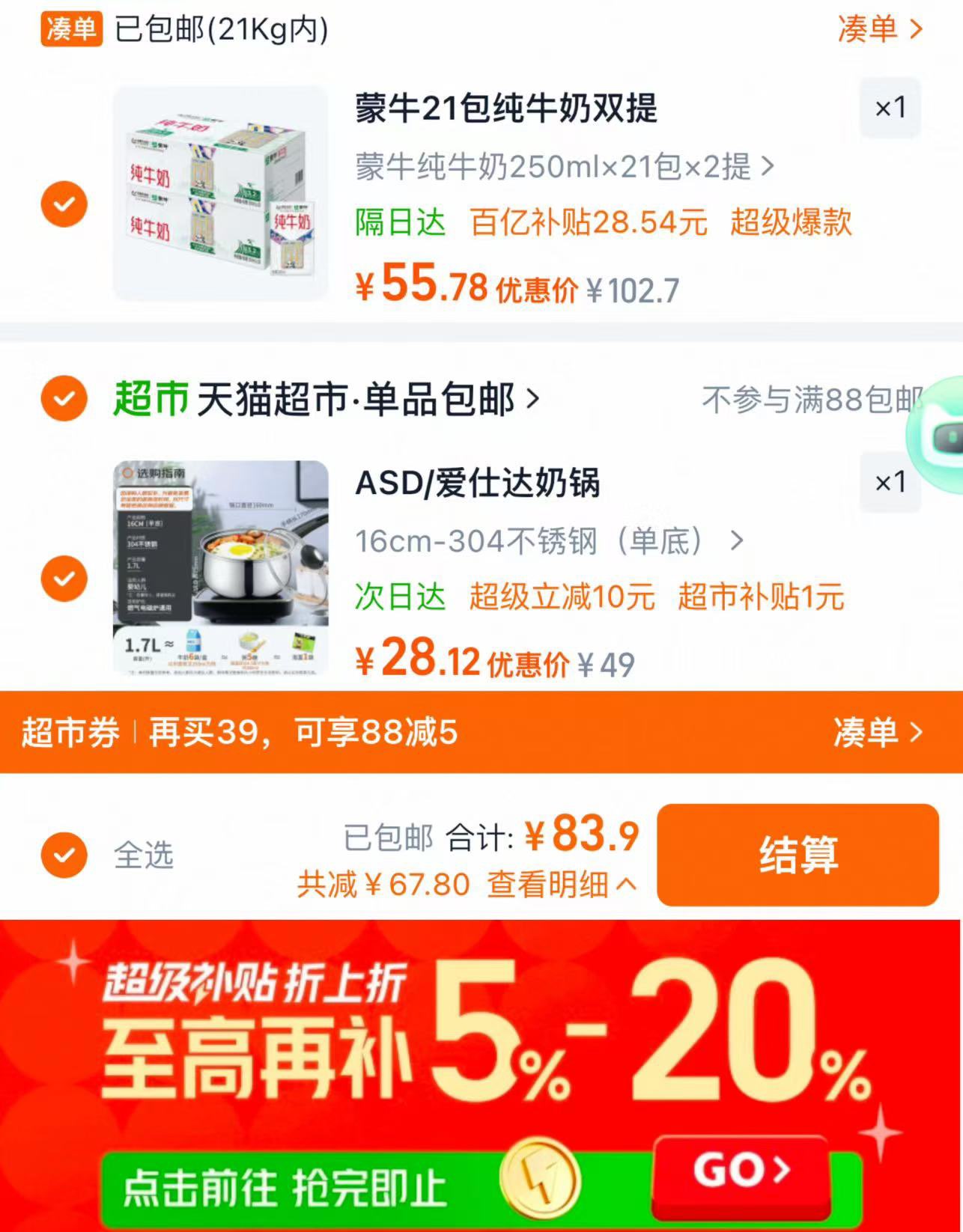Change the 蒙牛纯牛奶250ml×21包×2提 spec

point(564,166)
